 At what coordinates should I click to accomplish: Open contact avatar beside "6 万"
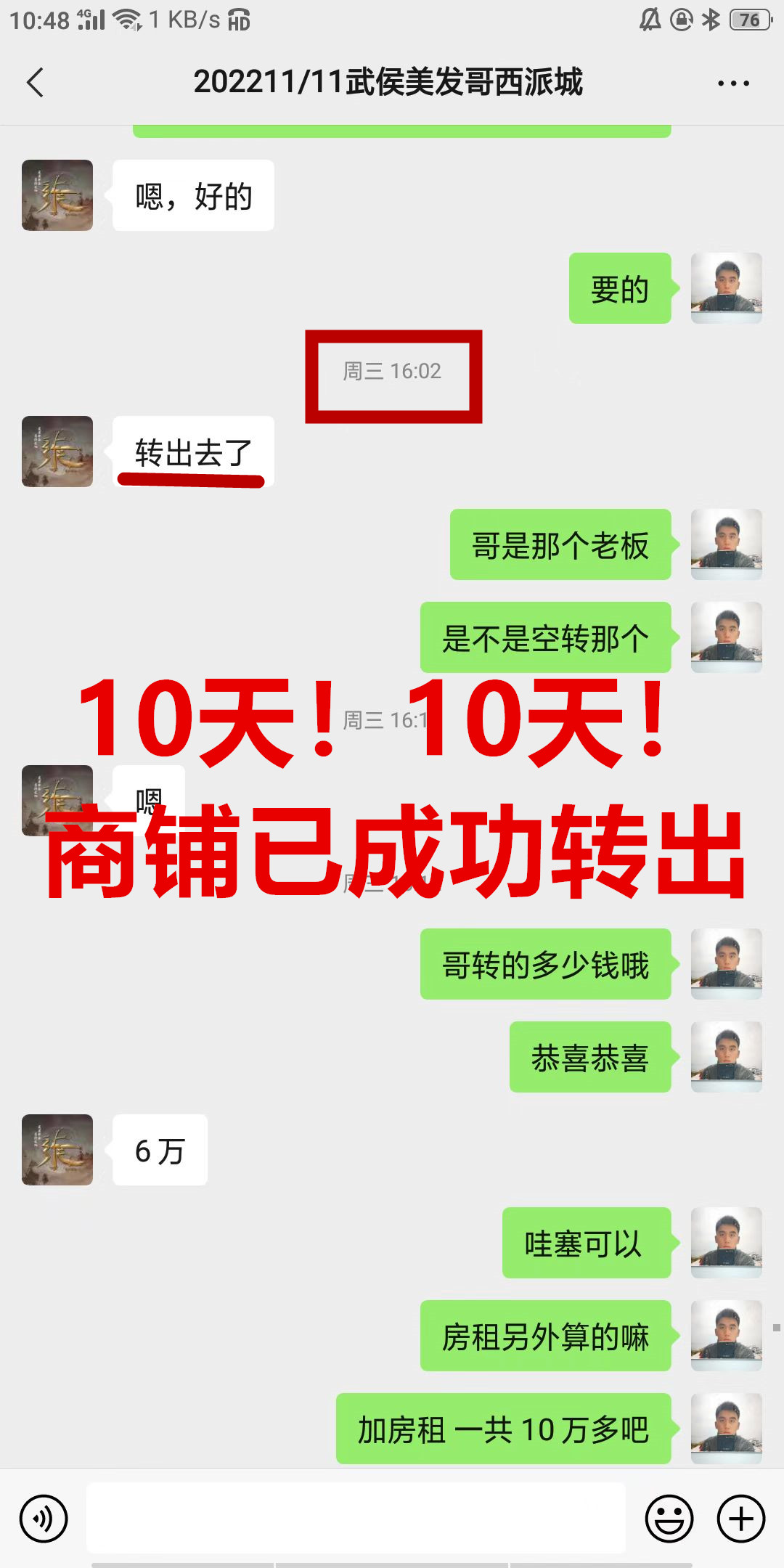tap(57, 1150)
